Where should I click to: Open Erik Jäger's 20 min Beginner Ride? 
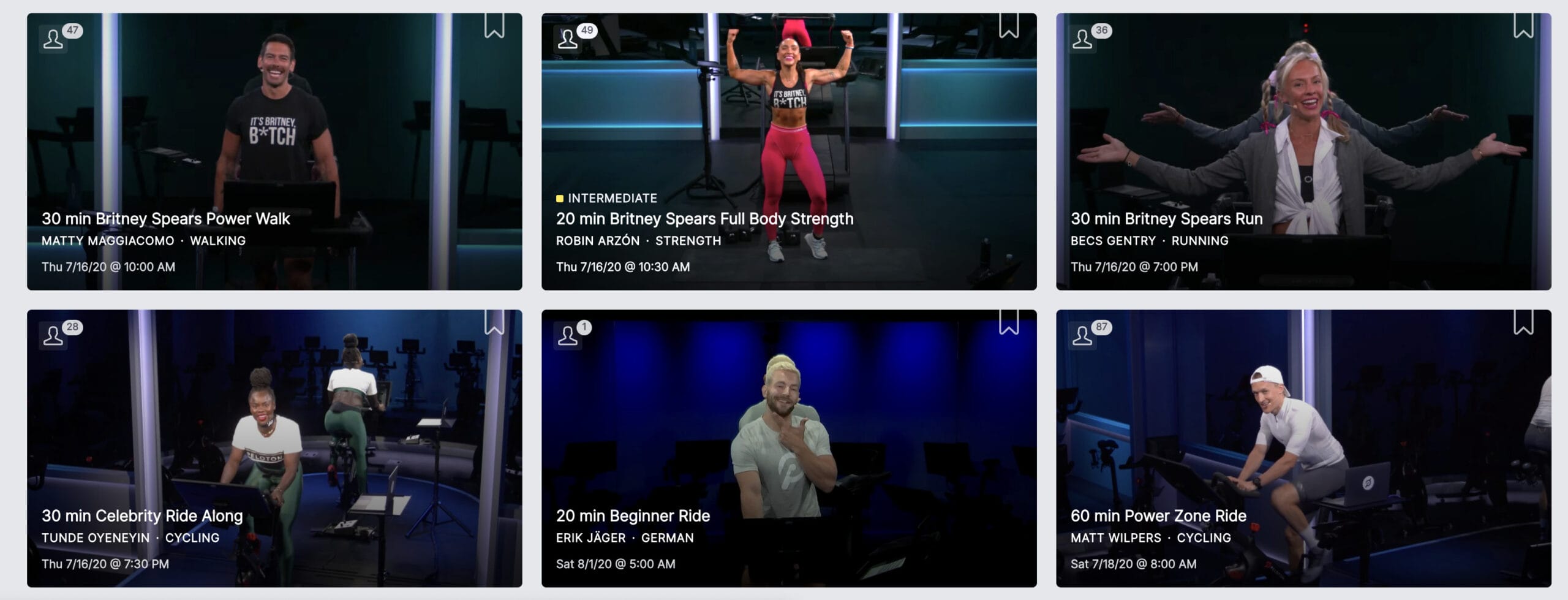click(x=633, y=516)
